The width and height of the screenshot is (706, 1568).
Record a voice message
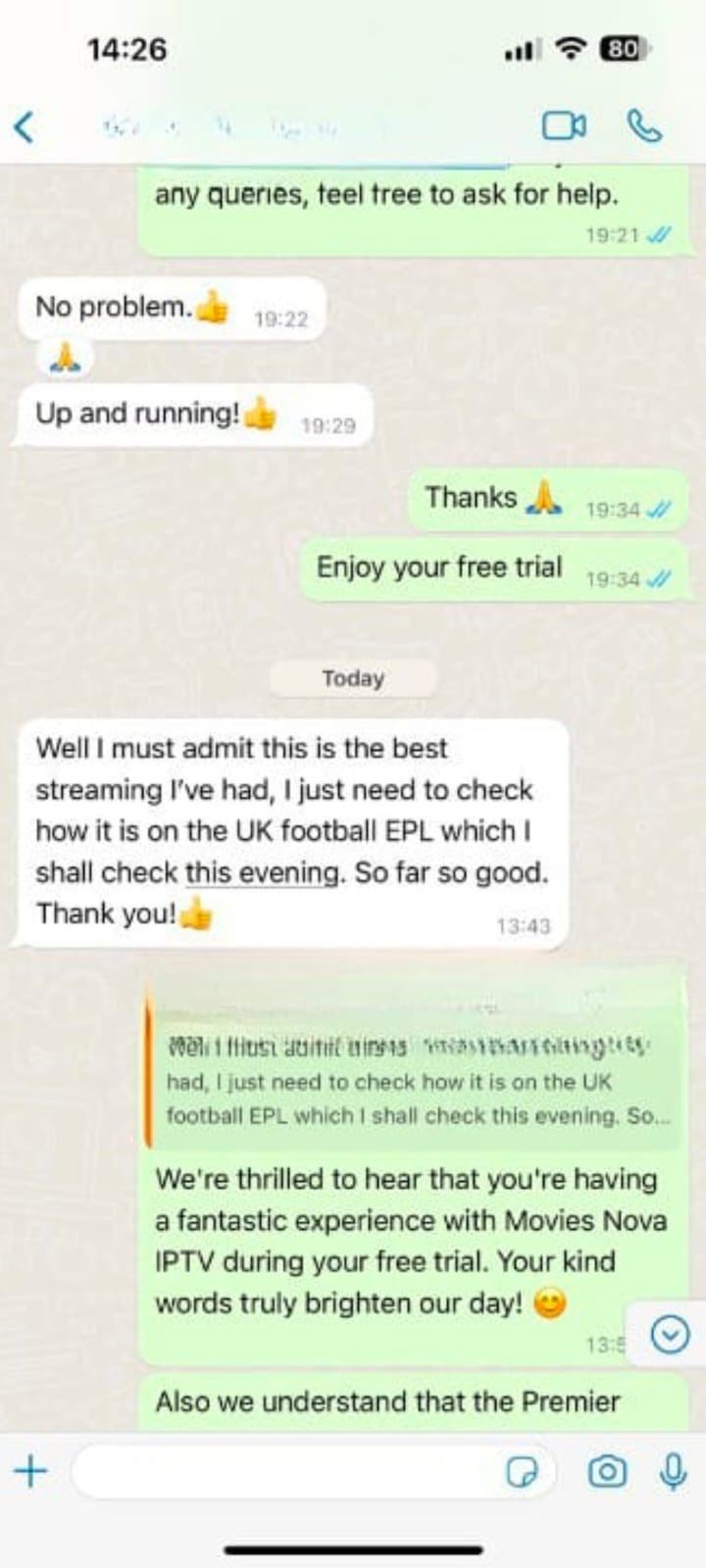pyautogui.click(x=673, y=1471)
